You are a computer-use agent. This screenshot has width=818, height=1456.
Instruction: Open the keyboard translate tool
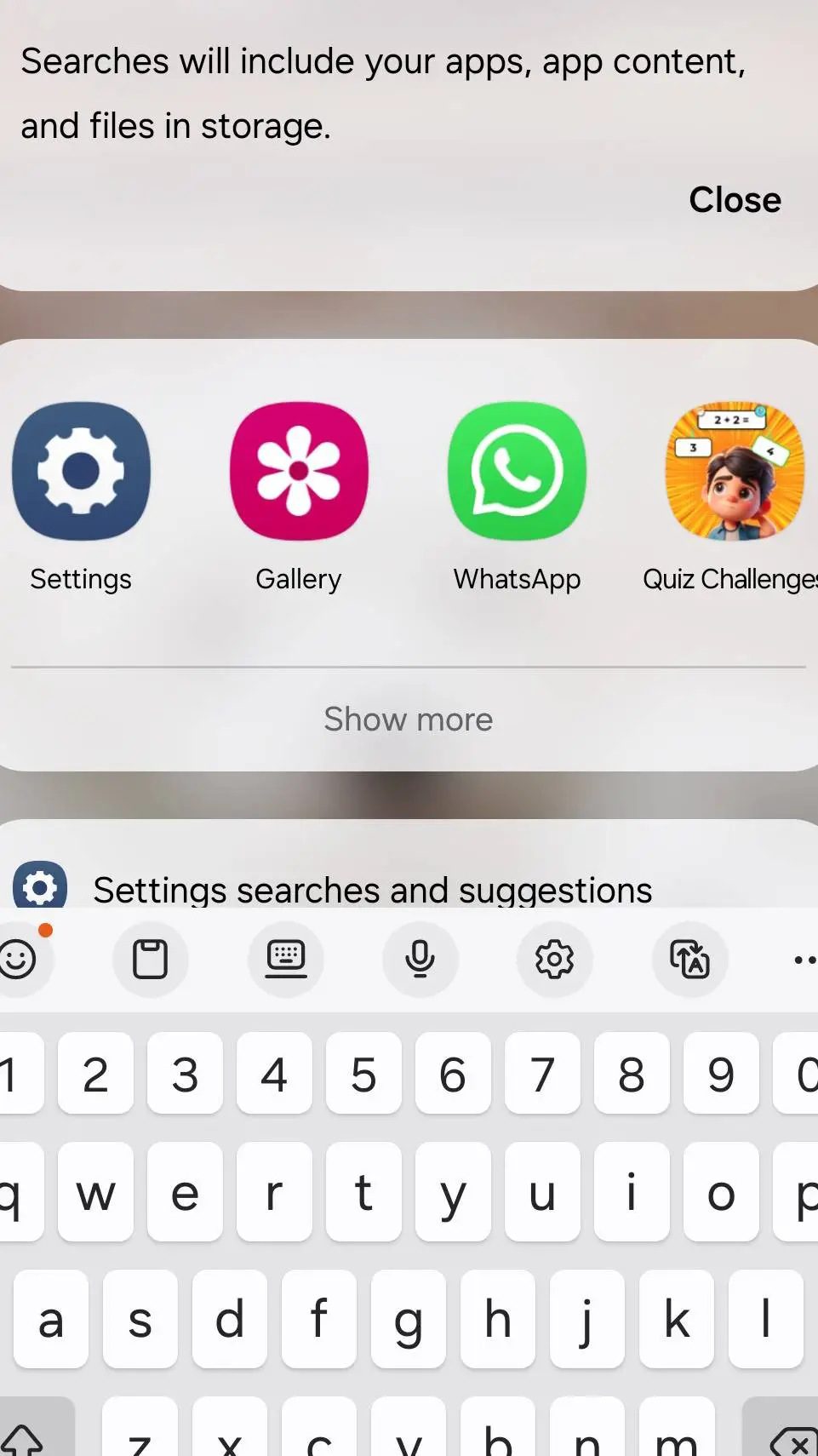pyautogui.click(x=689, y=960)
